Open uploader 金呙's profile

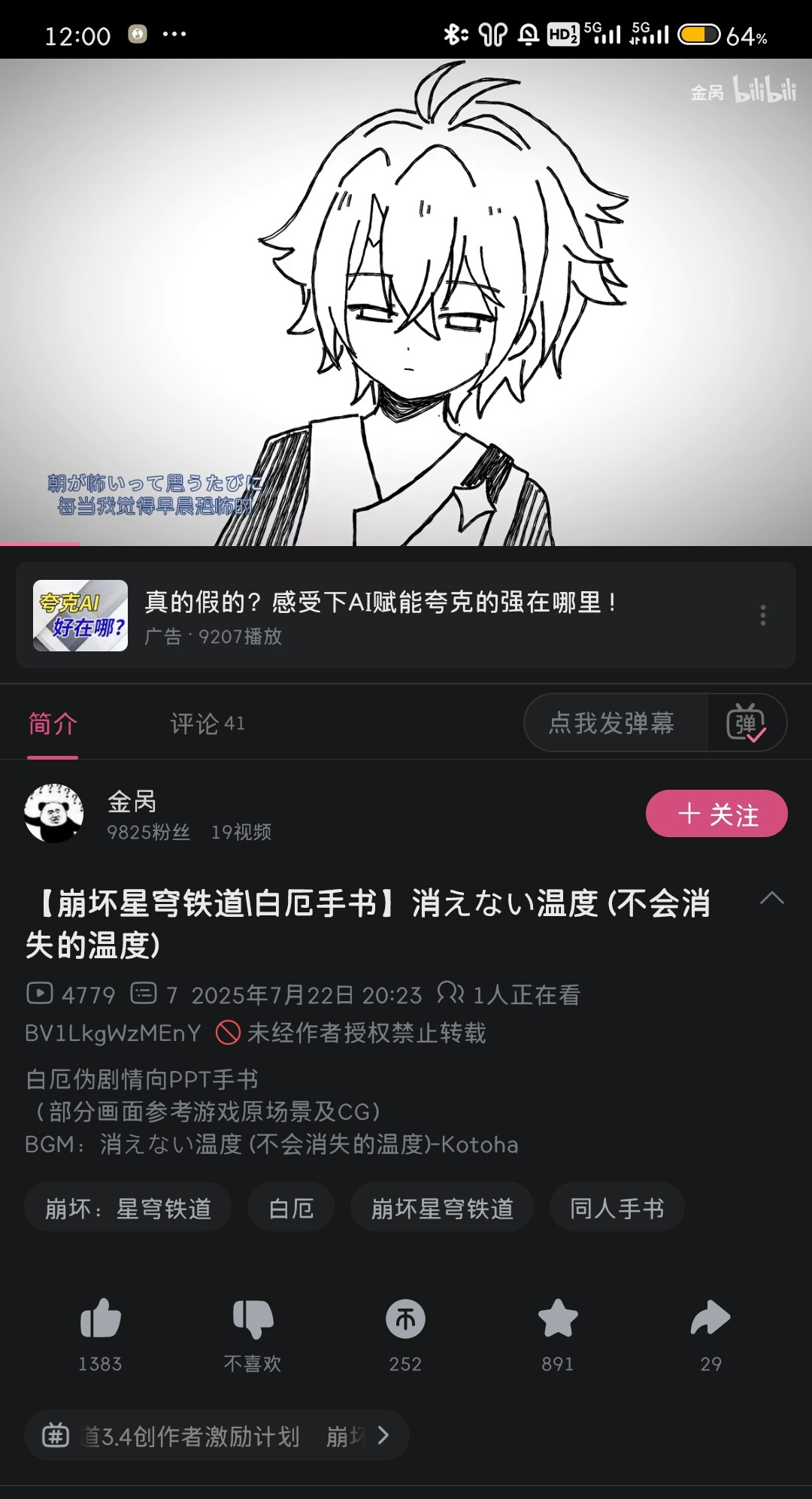click(x=54, y=813)
